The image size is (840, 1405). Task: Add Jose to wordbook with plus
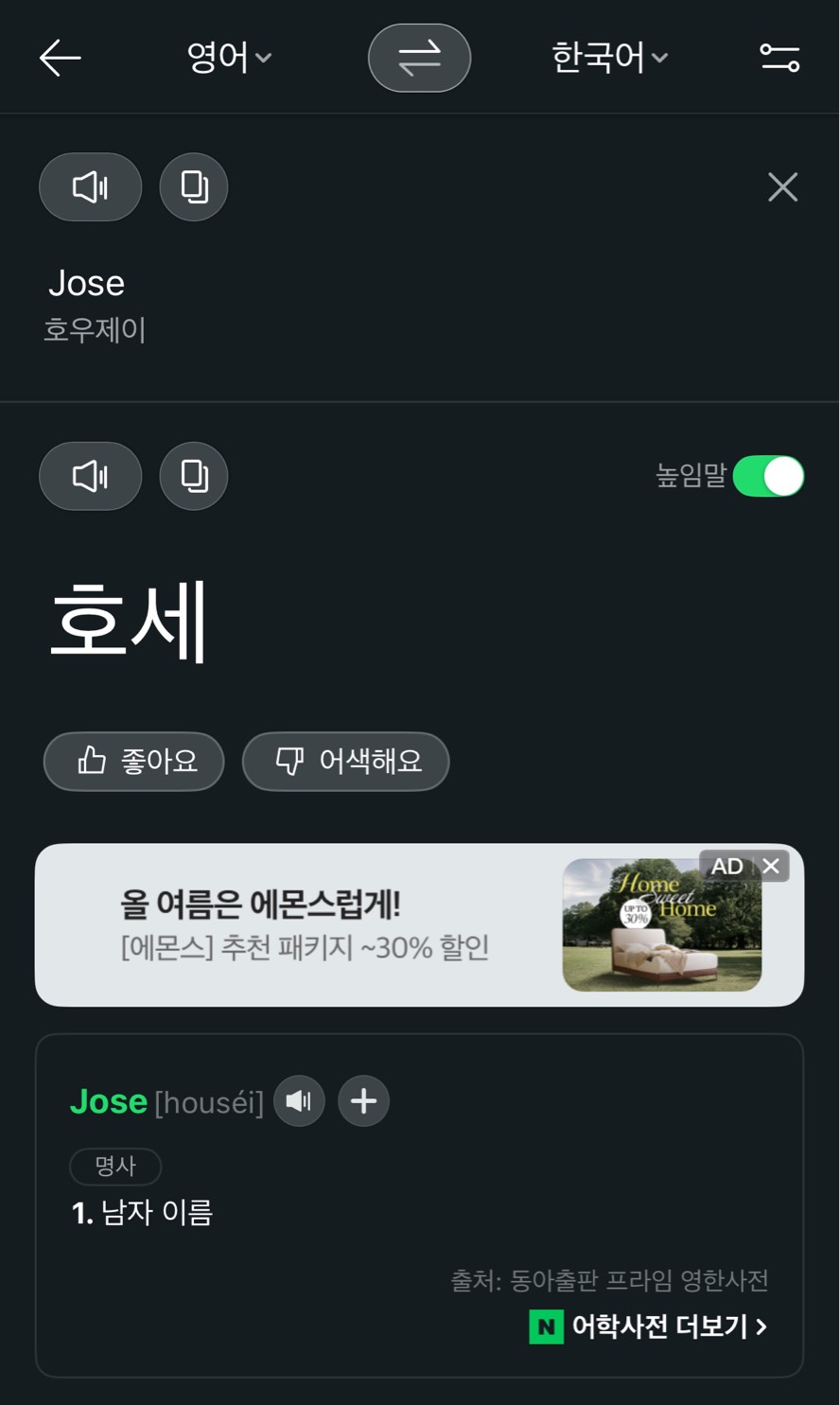click(363, 1101)
